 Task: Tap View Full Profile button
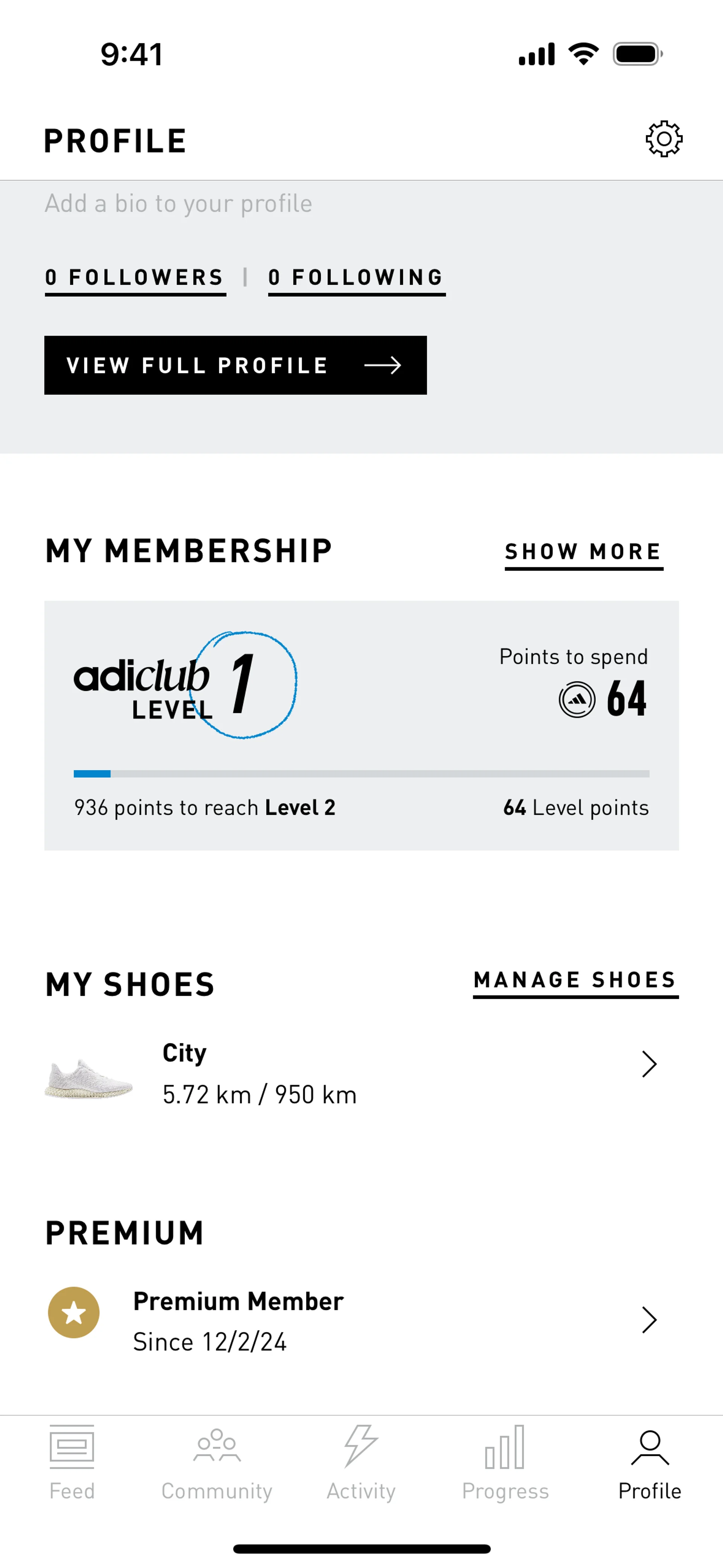point(235,365)
